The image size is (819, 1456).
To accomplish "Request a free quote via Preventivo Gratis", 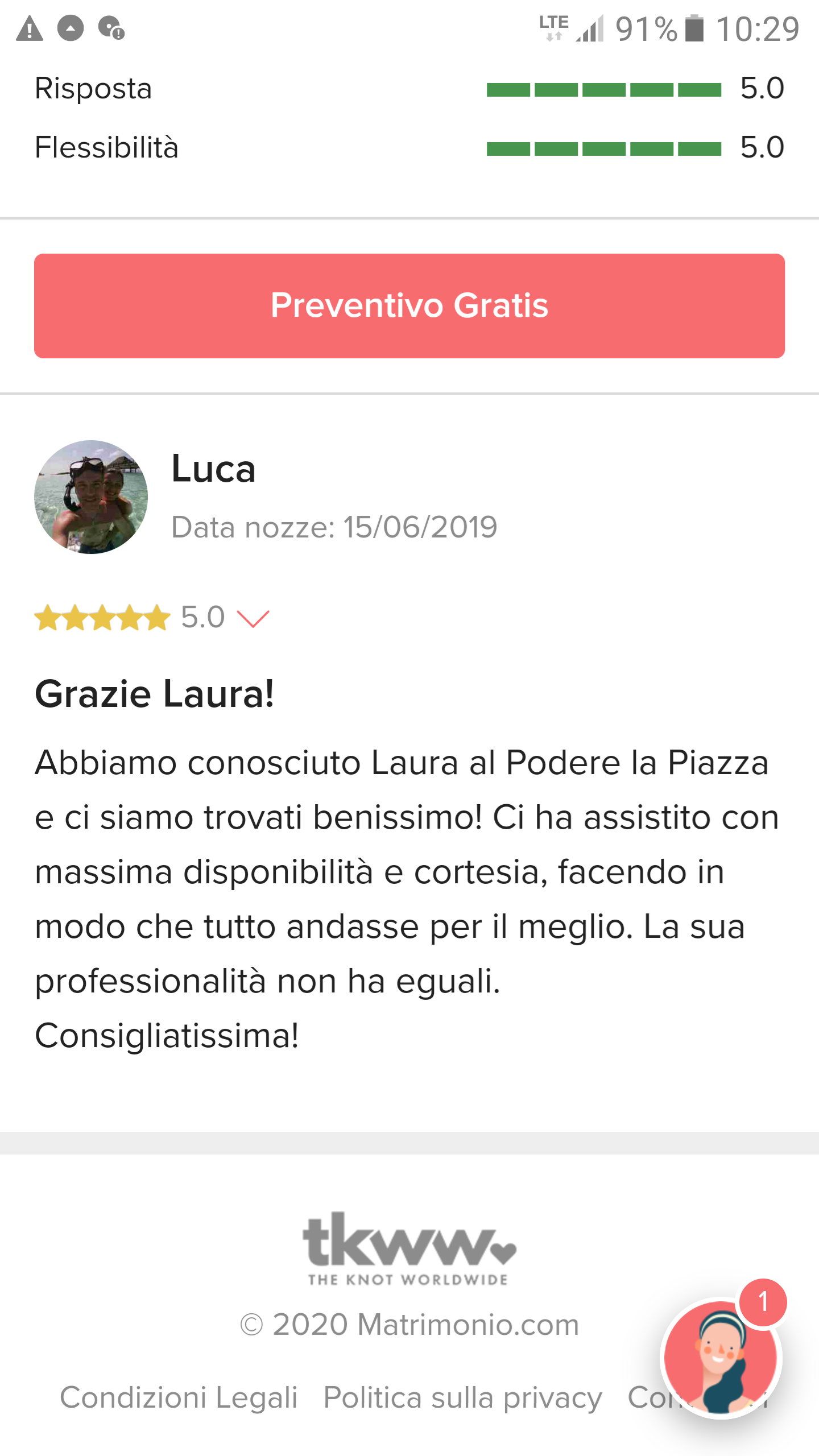I will click(x=409, y=306).
